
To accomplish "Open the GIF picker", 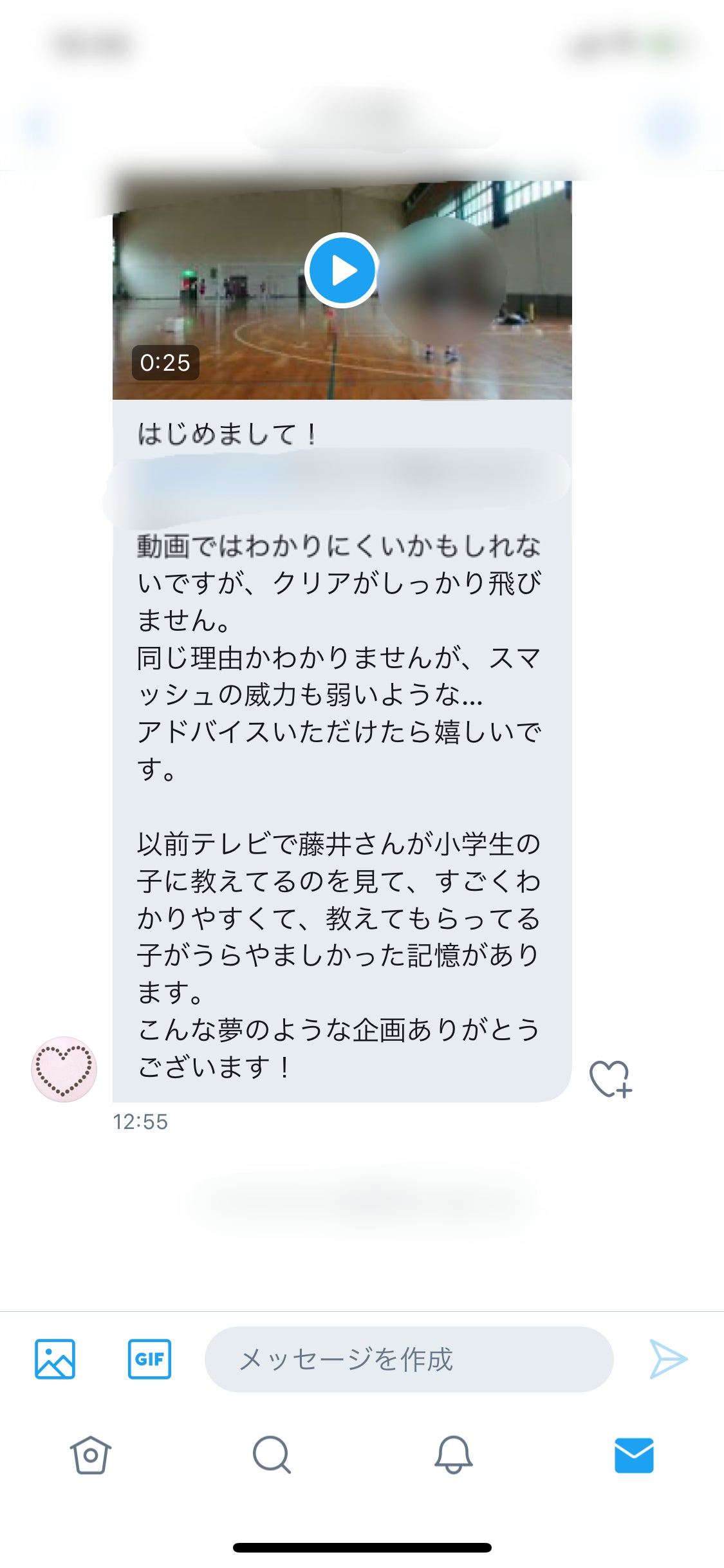I will 149,1359.
